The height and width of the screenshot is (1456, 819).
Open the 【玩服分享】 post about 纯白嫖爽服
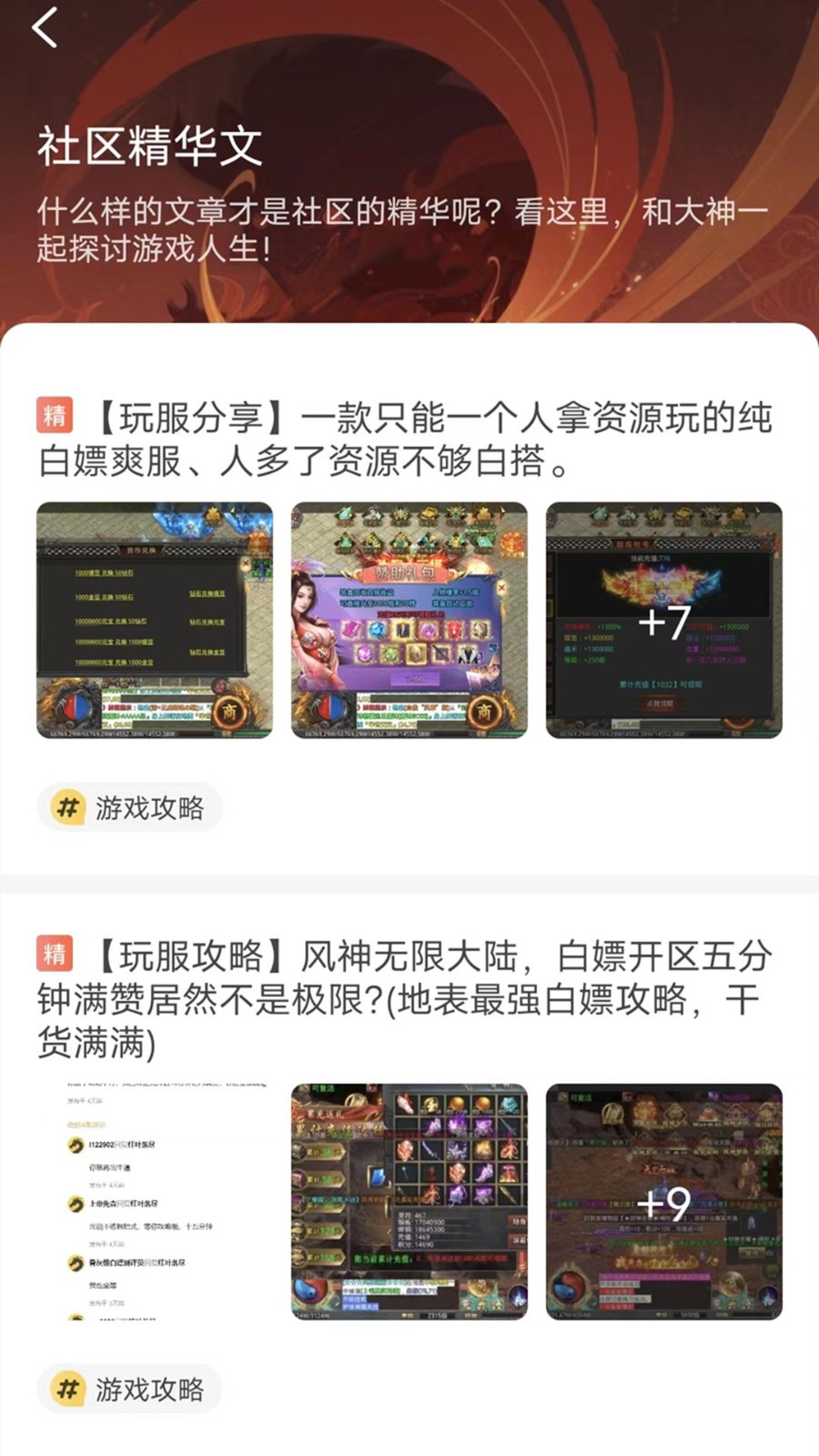tap(405, 440)
